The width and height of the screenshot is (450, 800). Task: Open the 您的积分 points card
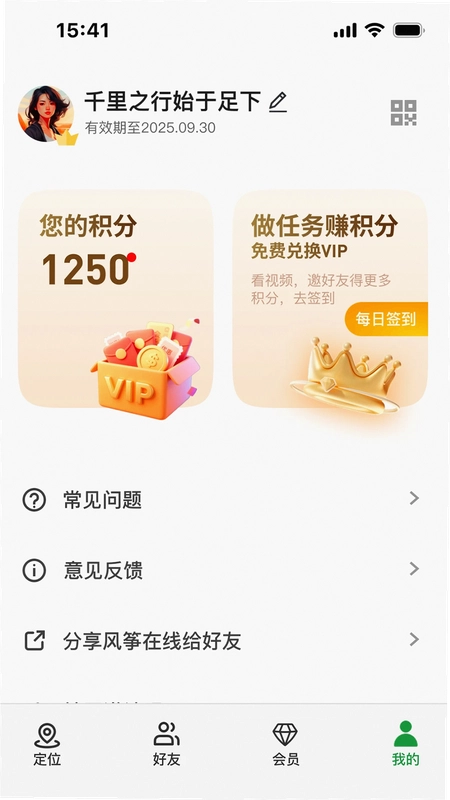(116, 299)
